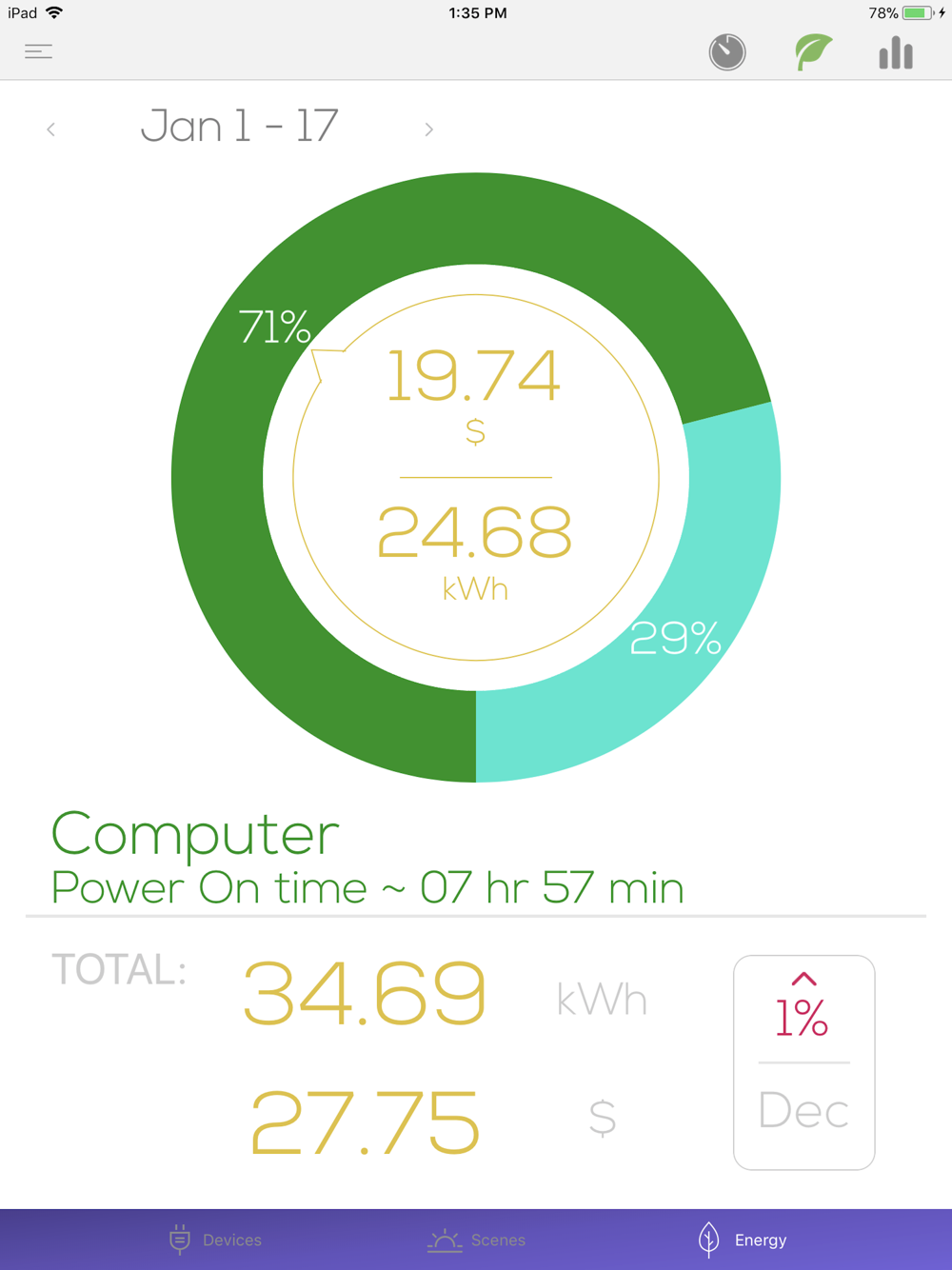Open the Dec comparison box
This screenshot has width=952, height=1270.
point(803,1062)
